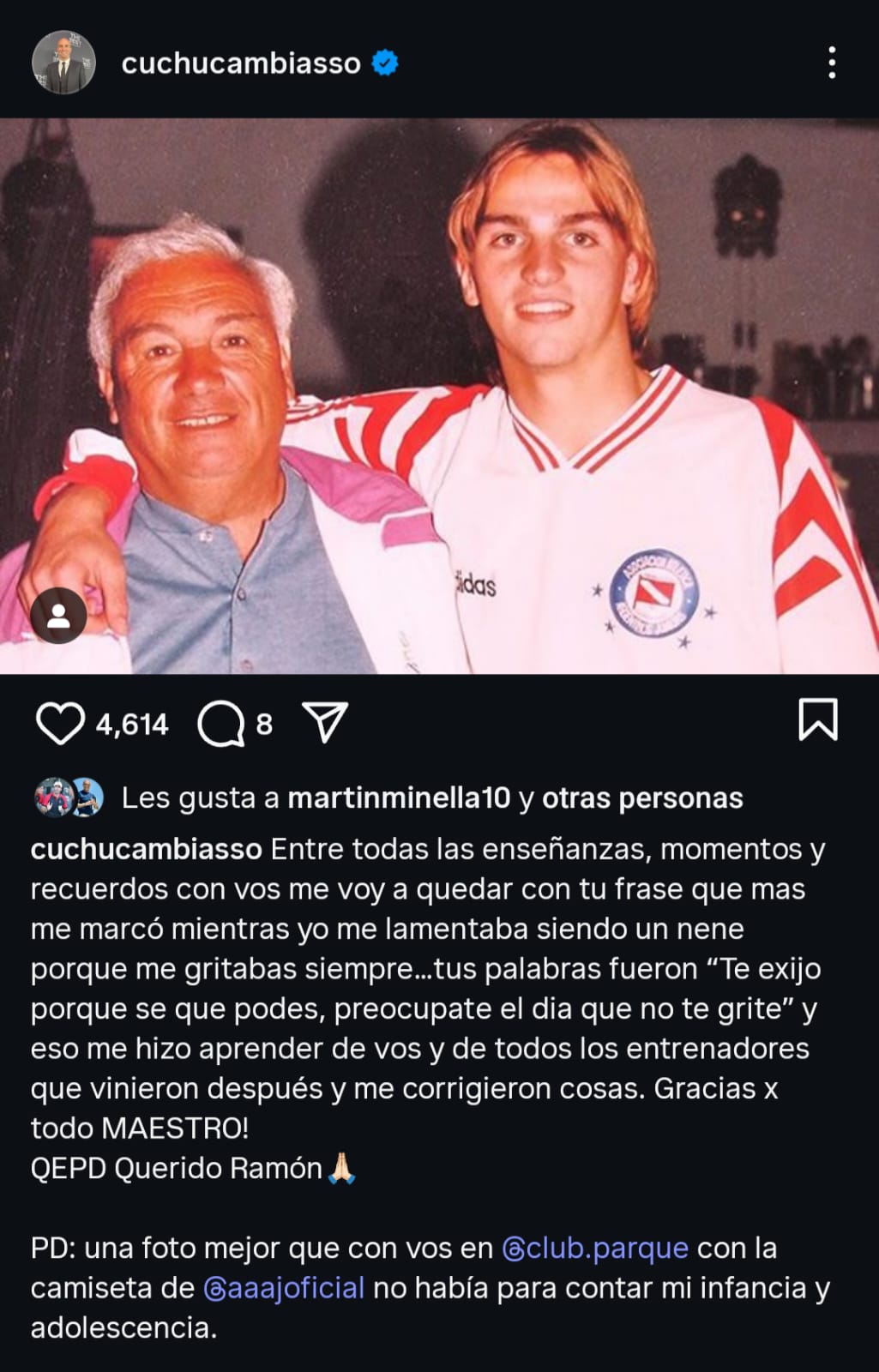
Task: Open the post's three-dot options menu
Action: tap(831, 63)
